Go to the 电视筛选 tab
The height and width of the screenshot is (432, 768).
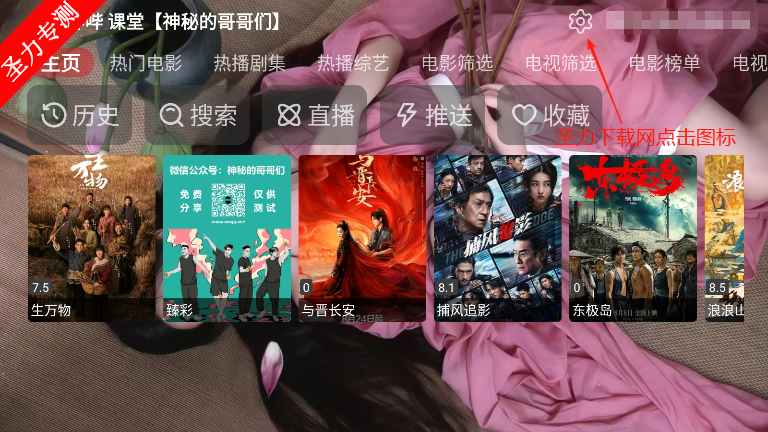[561, 64]
